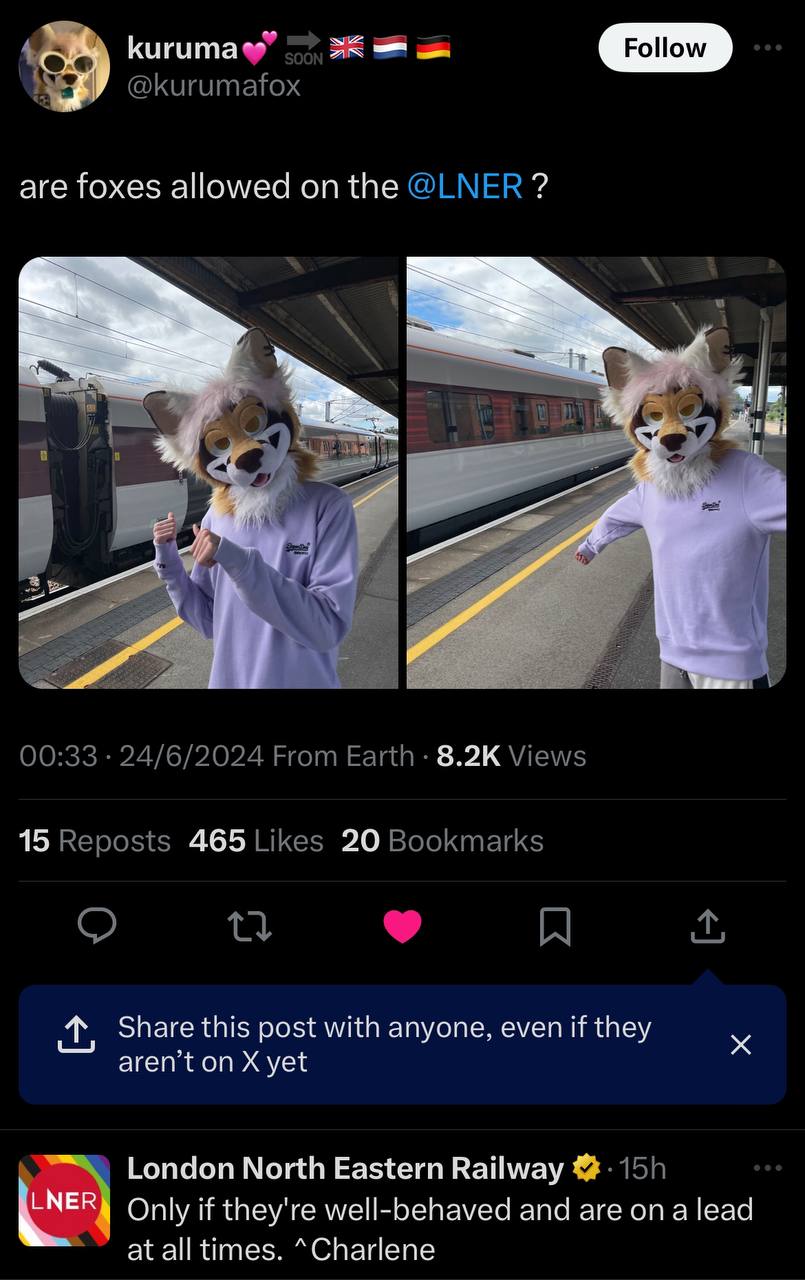Dismiss the share post tooltip
The width and height of the screenshot is (805, 1280).
(x=740, y=1045)
